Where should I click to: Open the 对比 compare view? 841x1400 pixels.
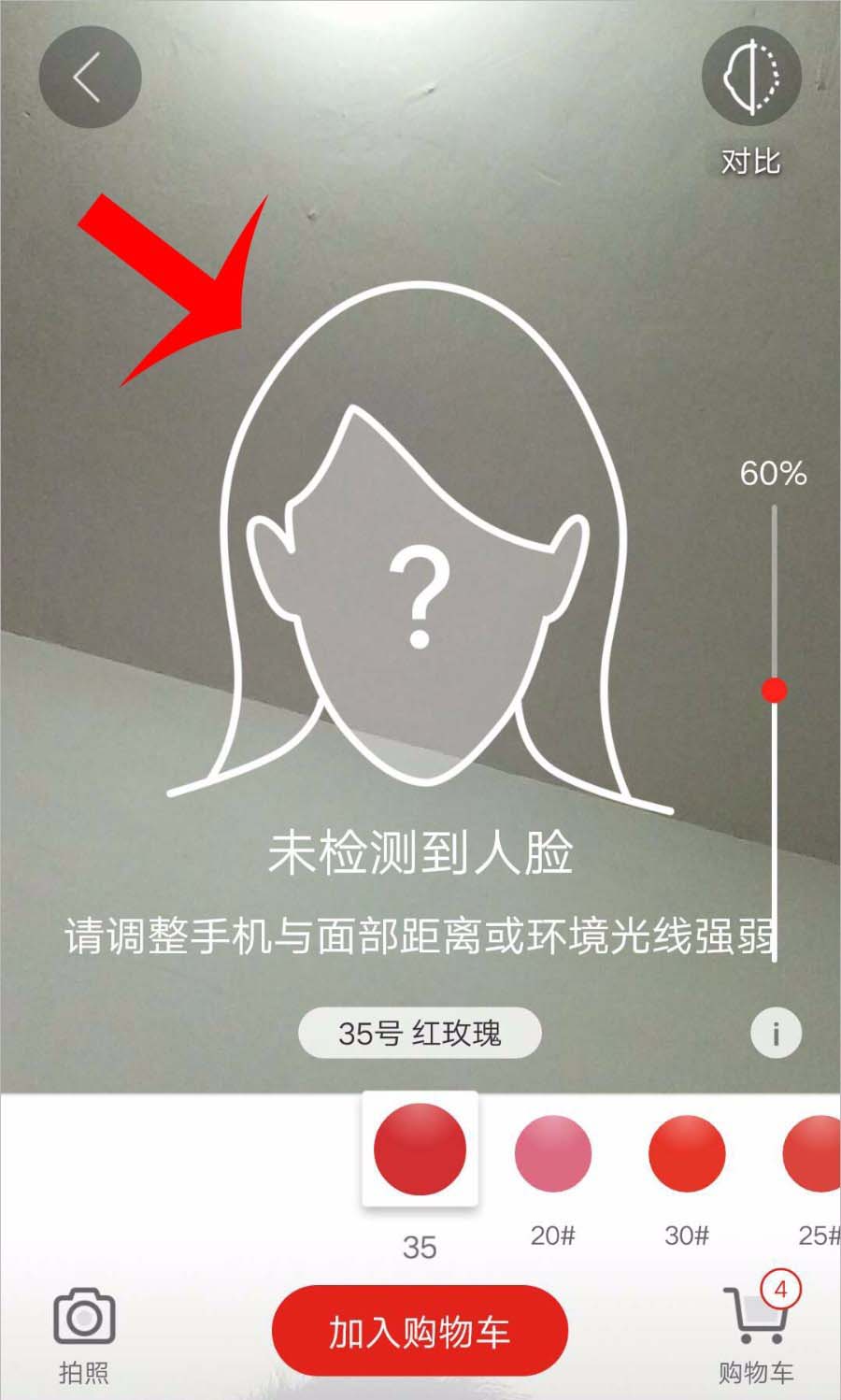(x=752, y=79)
